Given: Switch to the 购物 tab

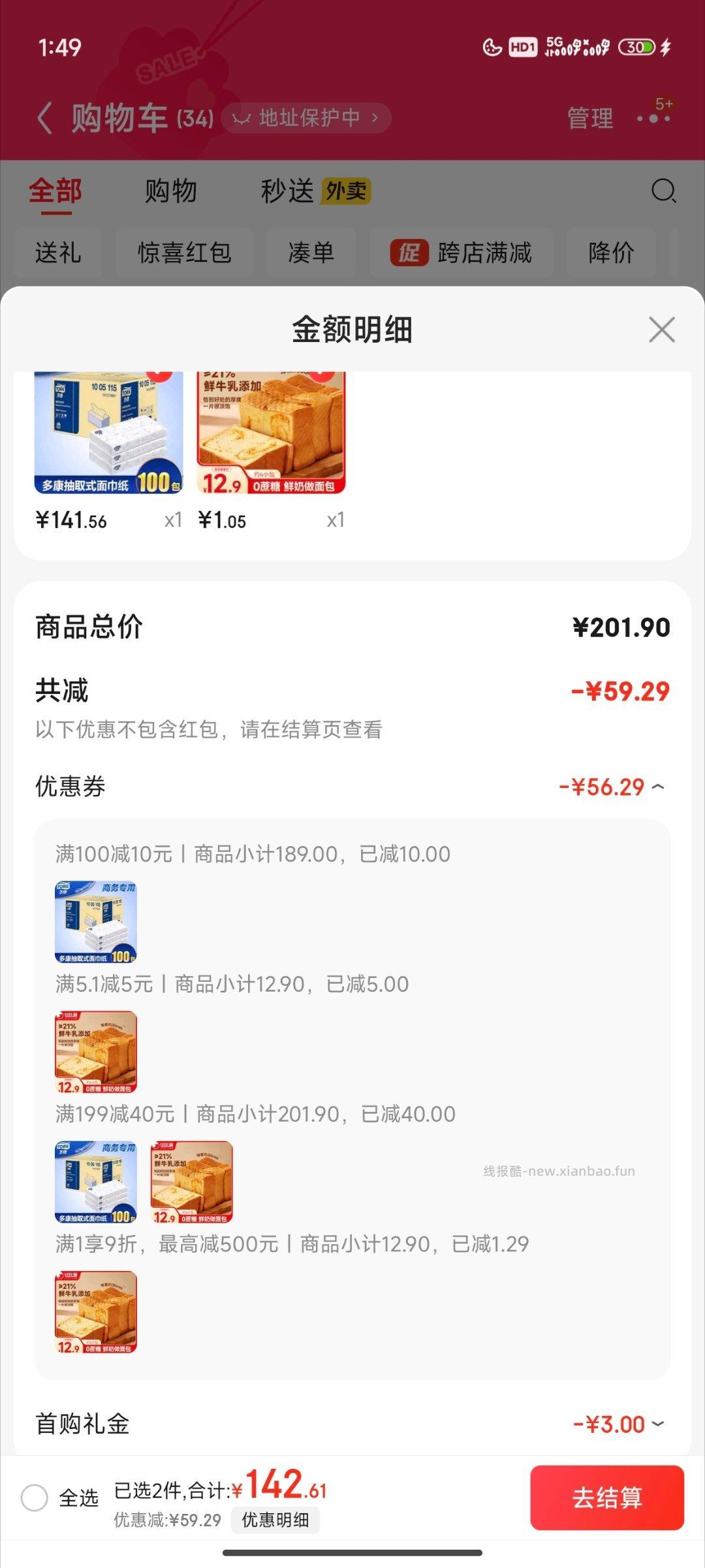Looking at the screenshot, I should tap(171, 191).
